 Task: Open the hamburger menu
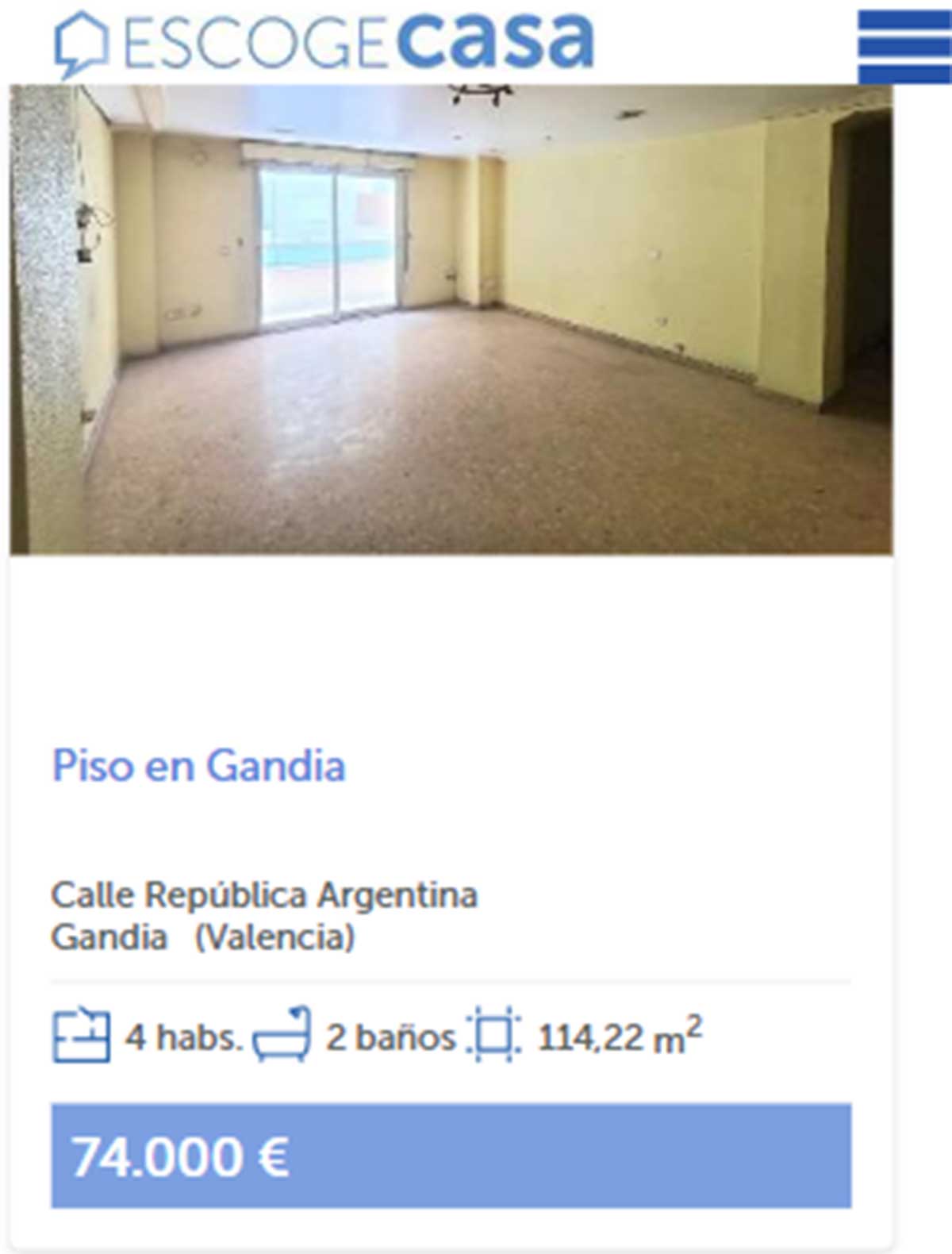pos(904,46)
